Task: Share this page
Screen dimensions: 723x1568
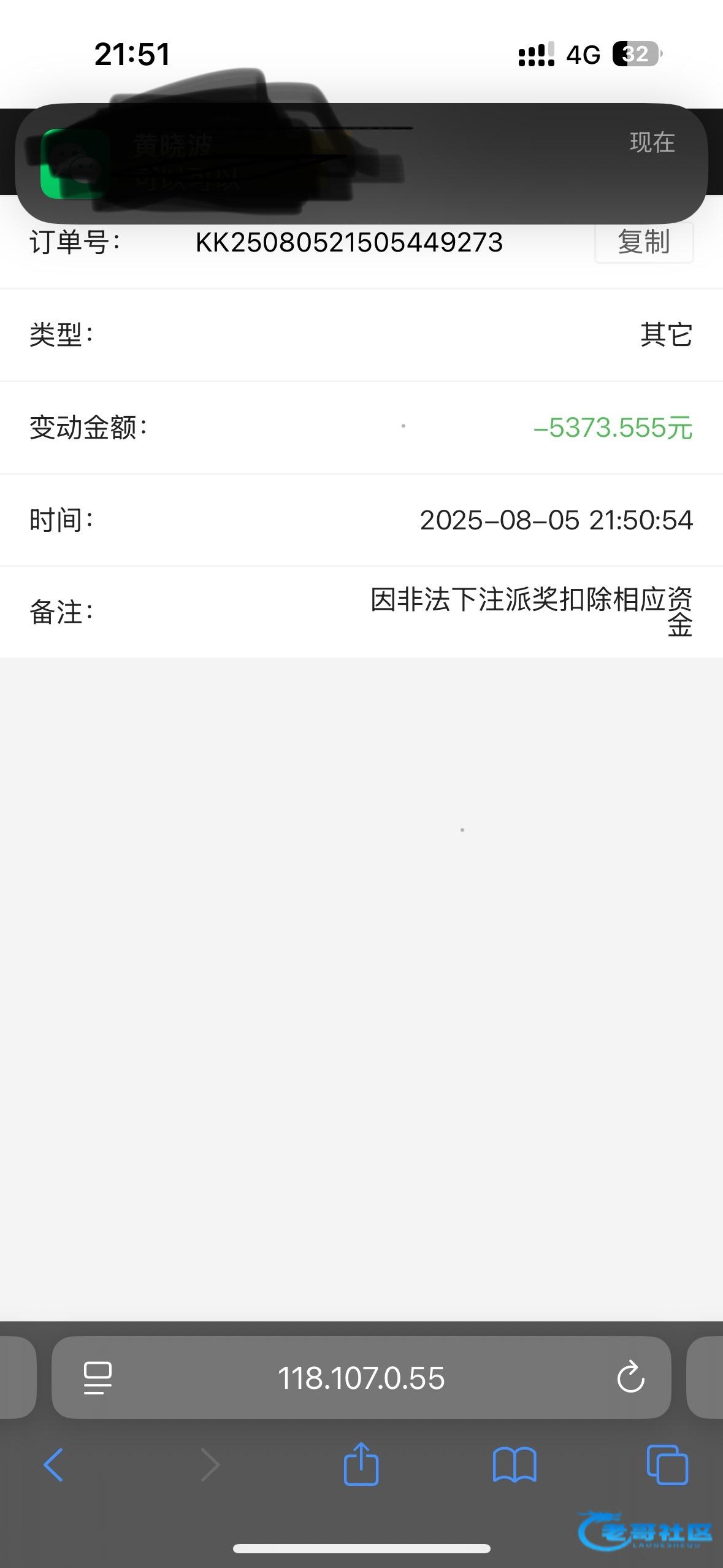Action: point(361,1464)
